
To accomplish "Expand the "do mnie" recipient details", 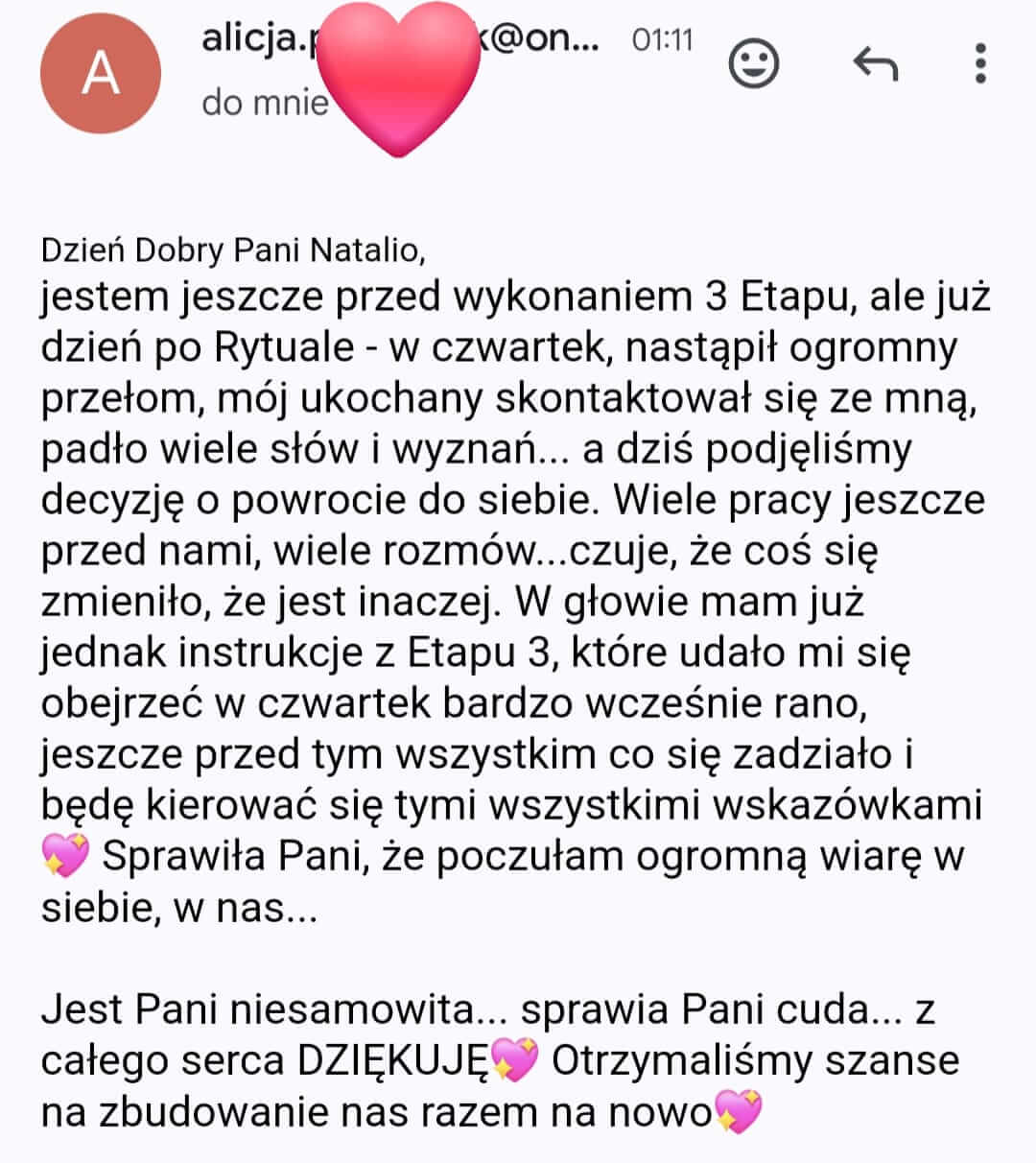I will (264, 102).
